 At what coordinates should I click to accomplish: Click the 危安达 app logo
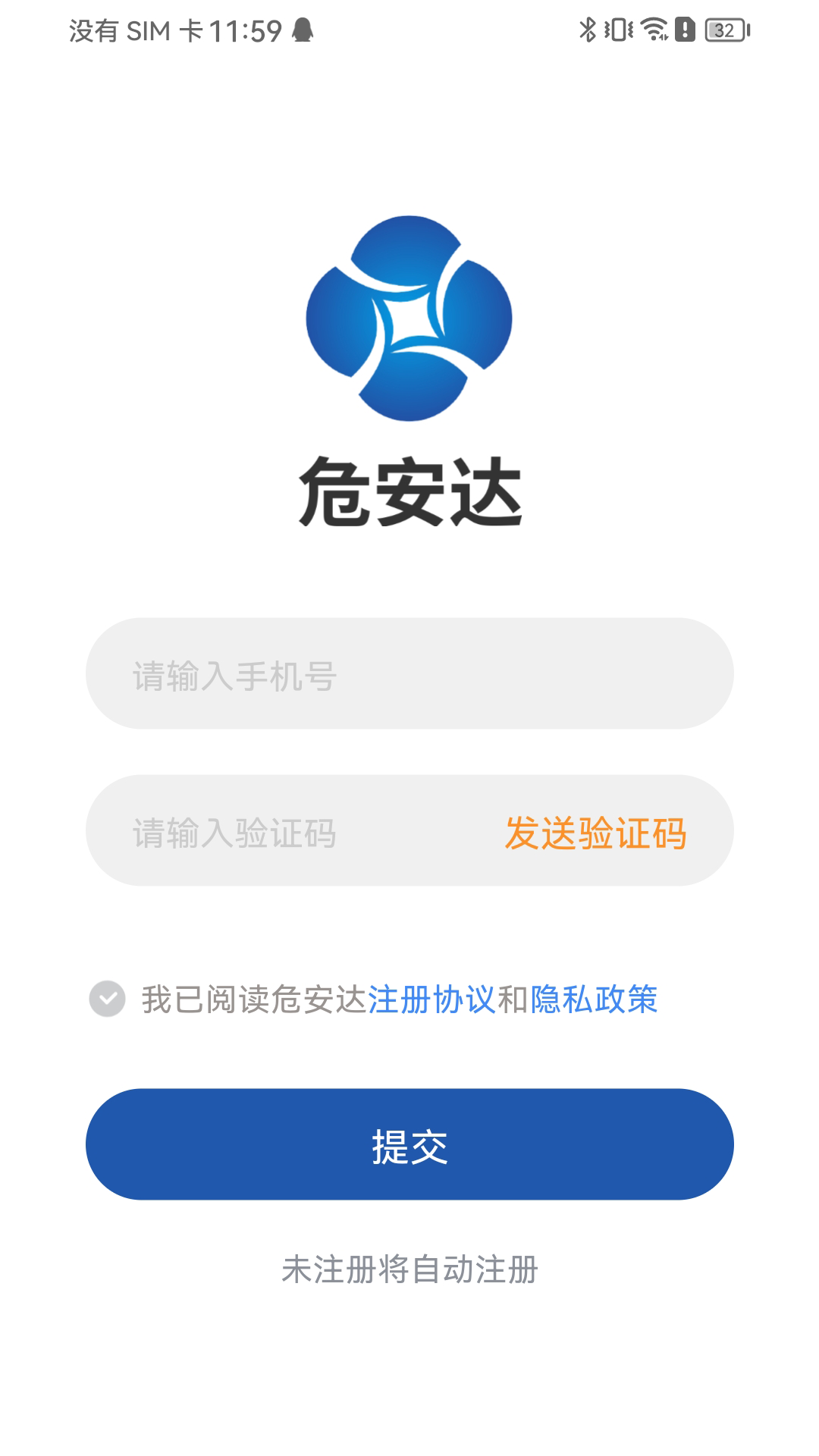pos(409,364)
